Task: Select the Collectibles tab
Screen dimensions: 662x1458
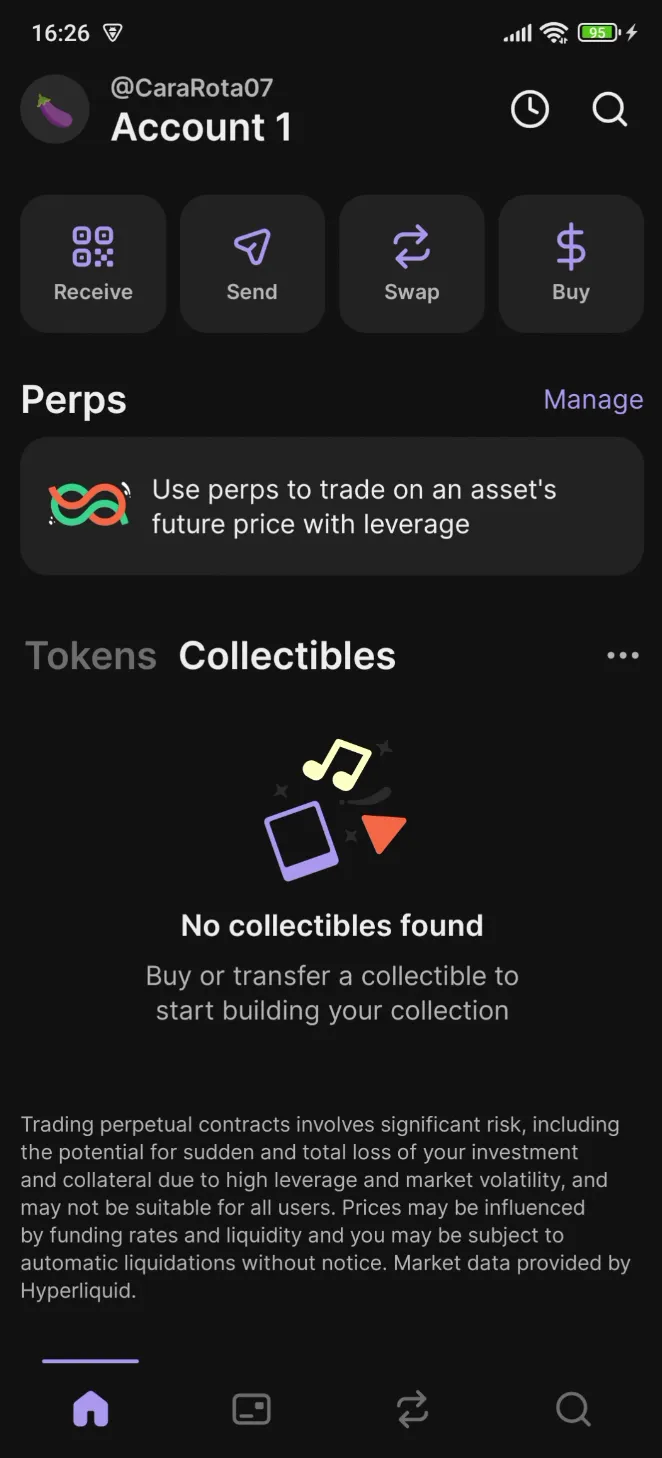Action: [x=287, y=656]
